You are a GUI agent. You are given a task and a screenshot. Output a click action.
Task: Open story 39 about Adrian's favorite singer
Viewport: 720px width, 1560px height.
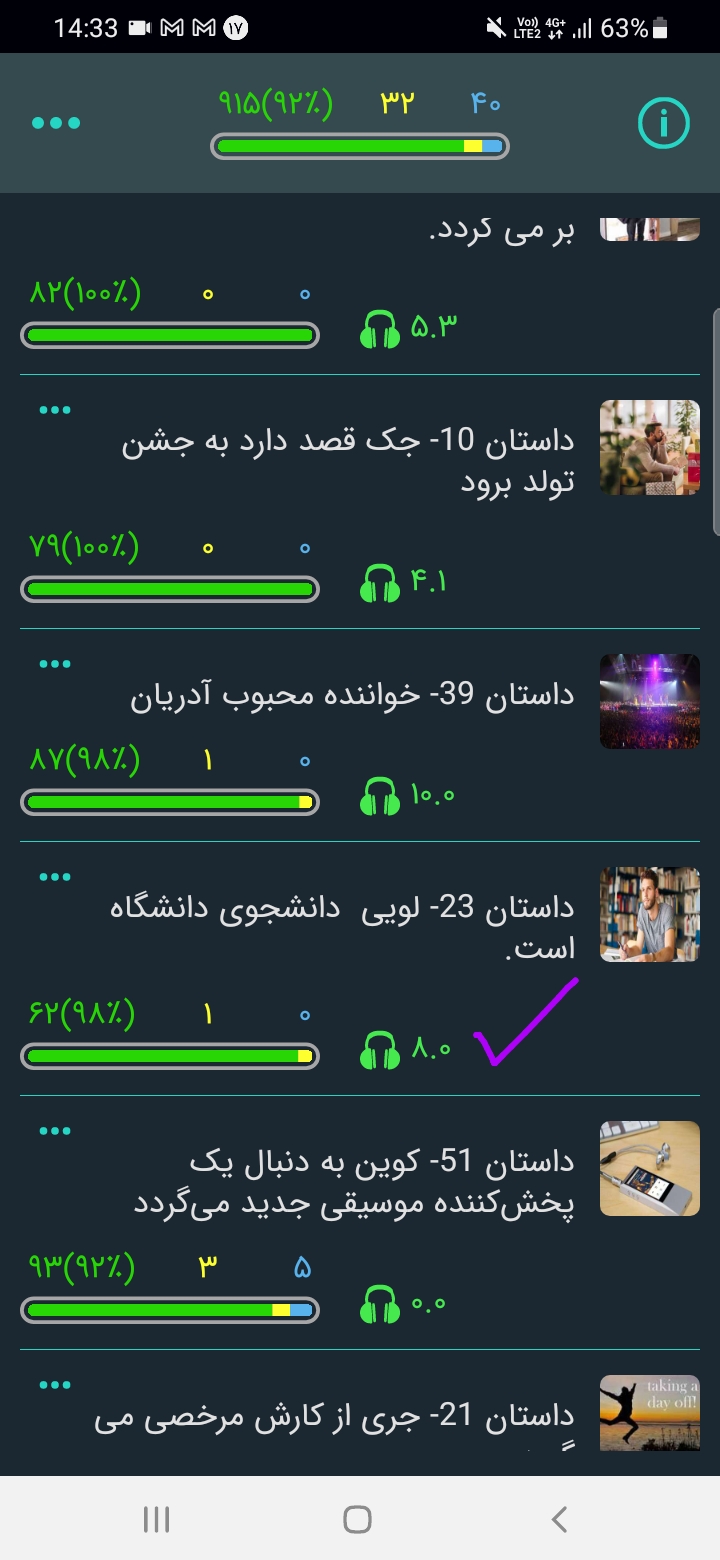click(x=352, y=697)
